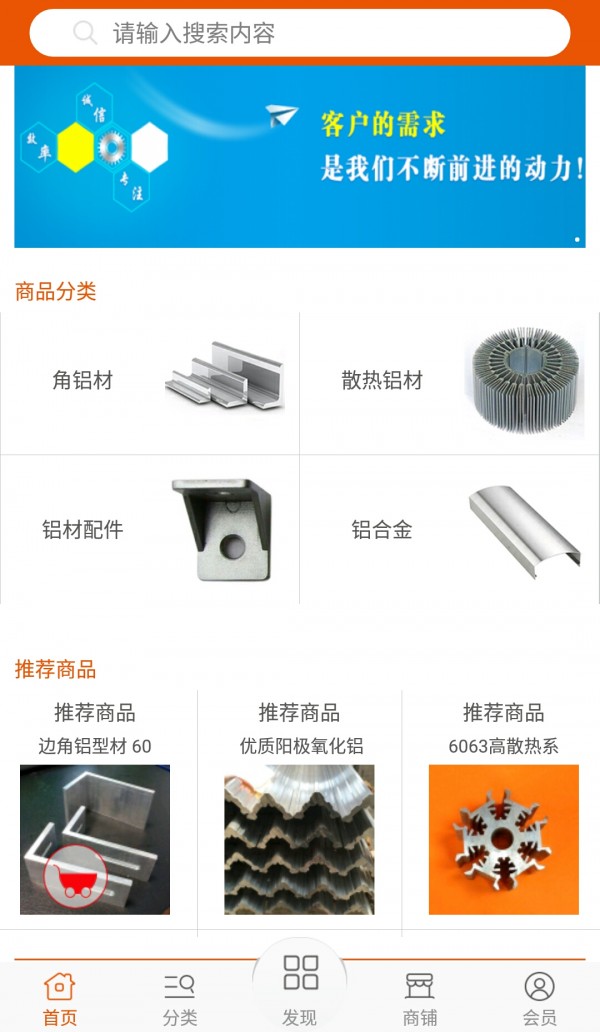Tap the search input field
The width and height of the screenshot is (600, 1032).
tap(300, 34)
